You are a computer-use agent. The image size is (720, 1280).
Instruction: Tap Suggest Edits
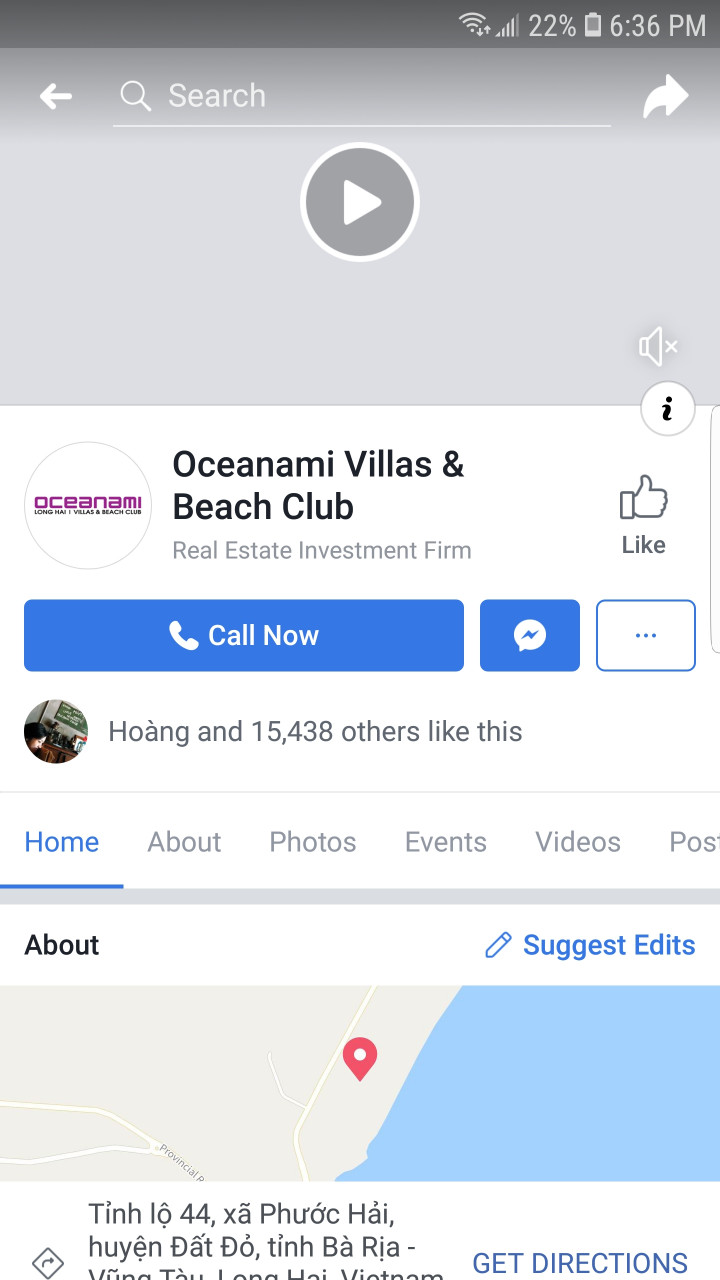pos(590,945)
